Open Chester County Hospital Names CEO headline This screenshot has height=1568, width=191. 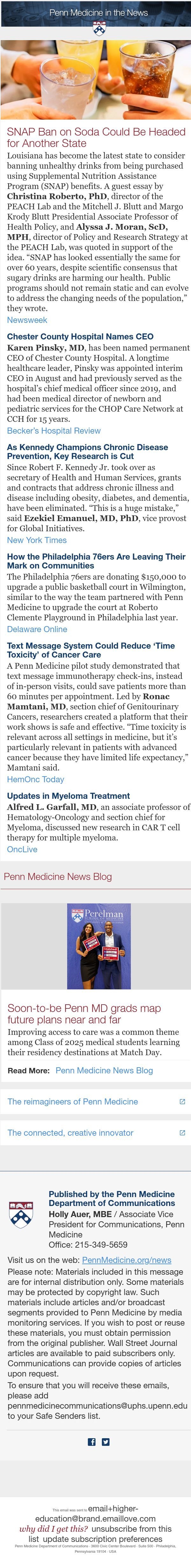[x=80, y=336]
